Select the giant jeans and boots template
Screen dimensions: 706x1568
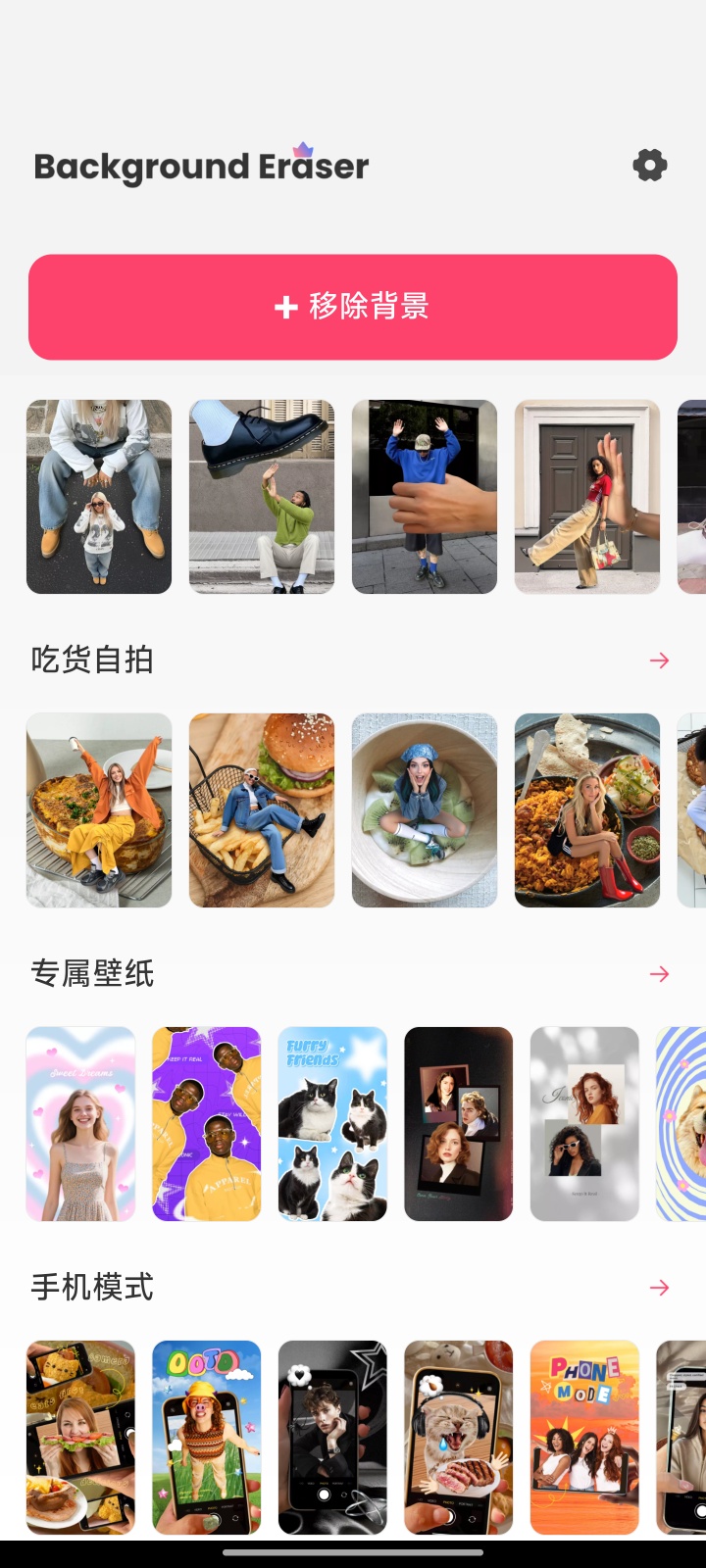99,497
